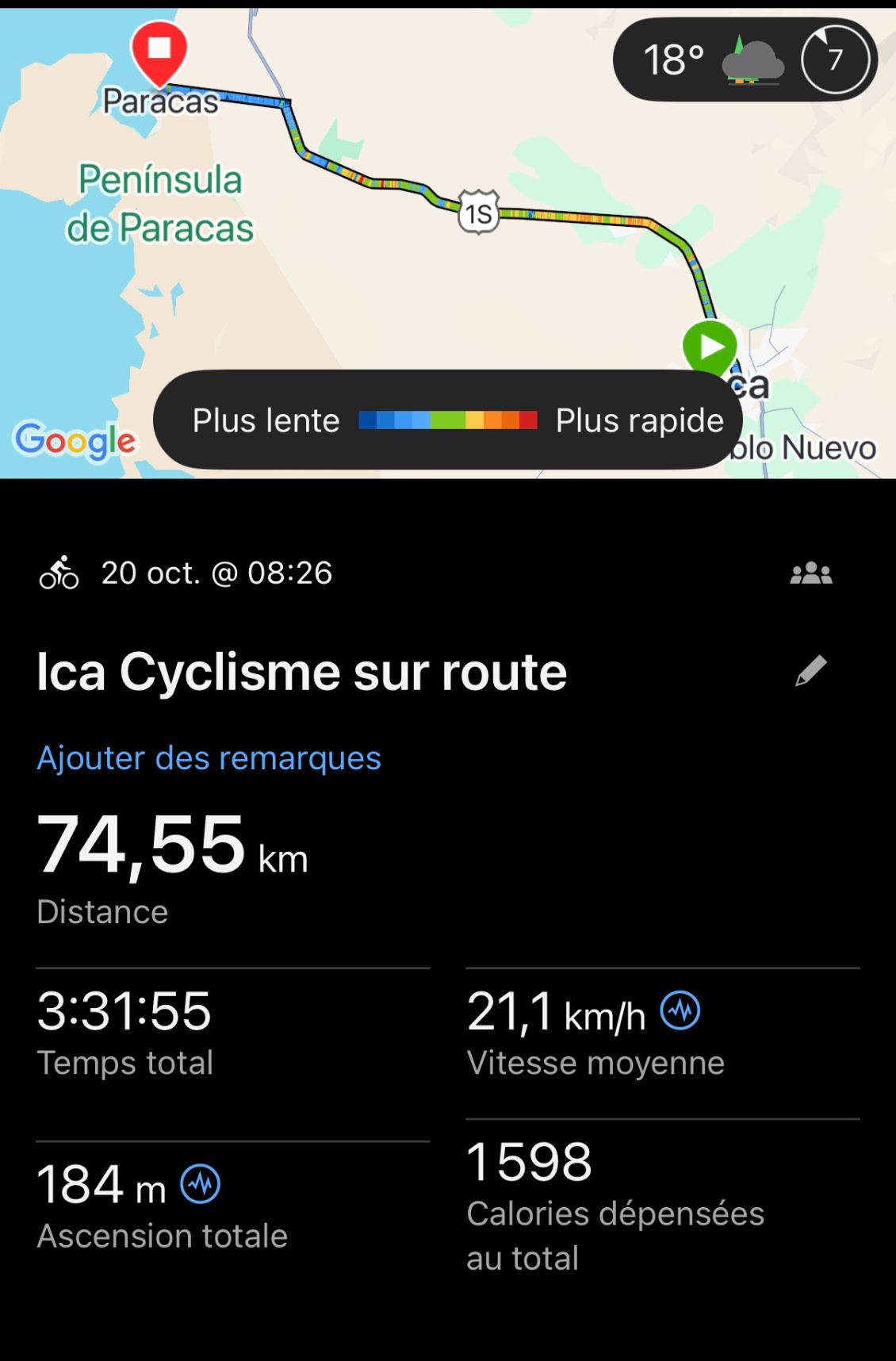Open the activity privacy group icon
This screenshot has height=1361, width=896.
[x=810, y=573]
